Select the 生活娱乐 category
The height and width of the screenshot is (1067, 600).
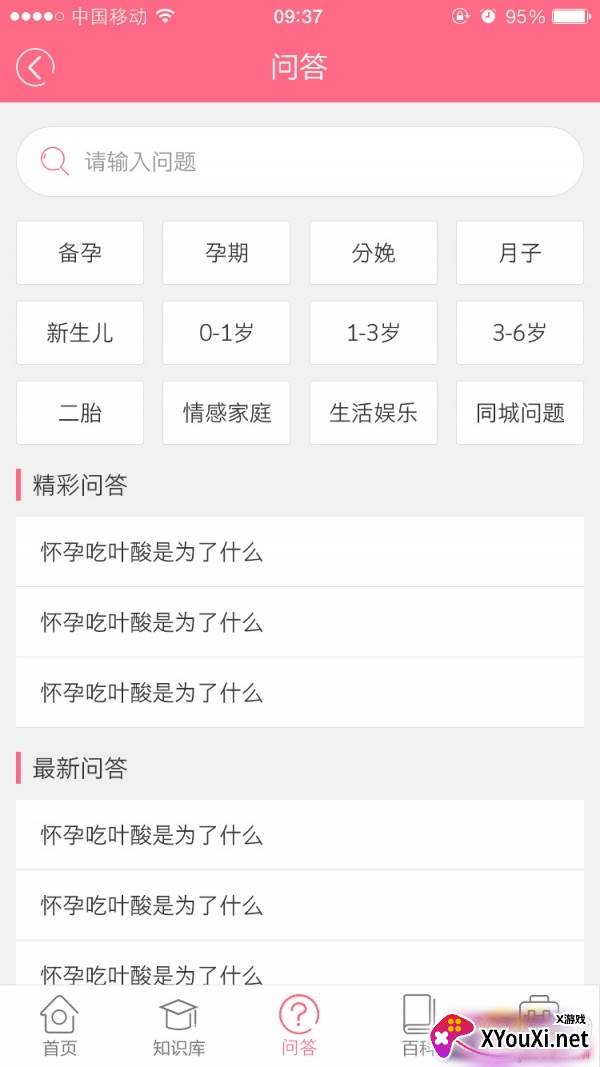point(373,413)
